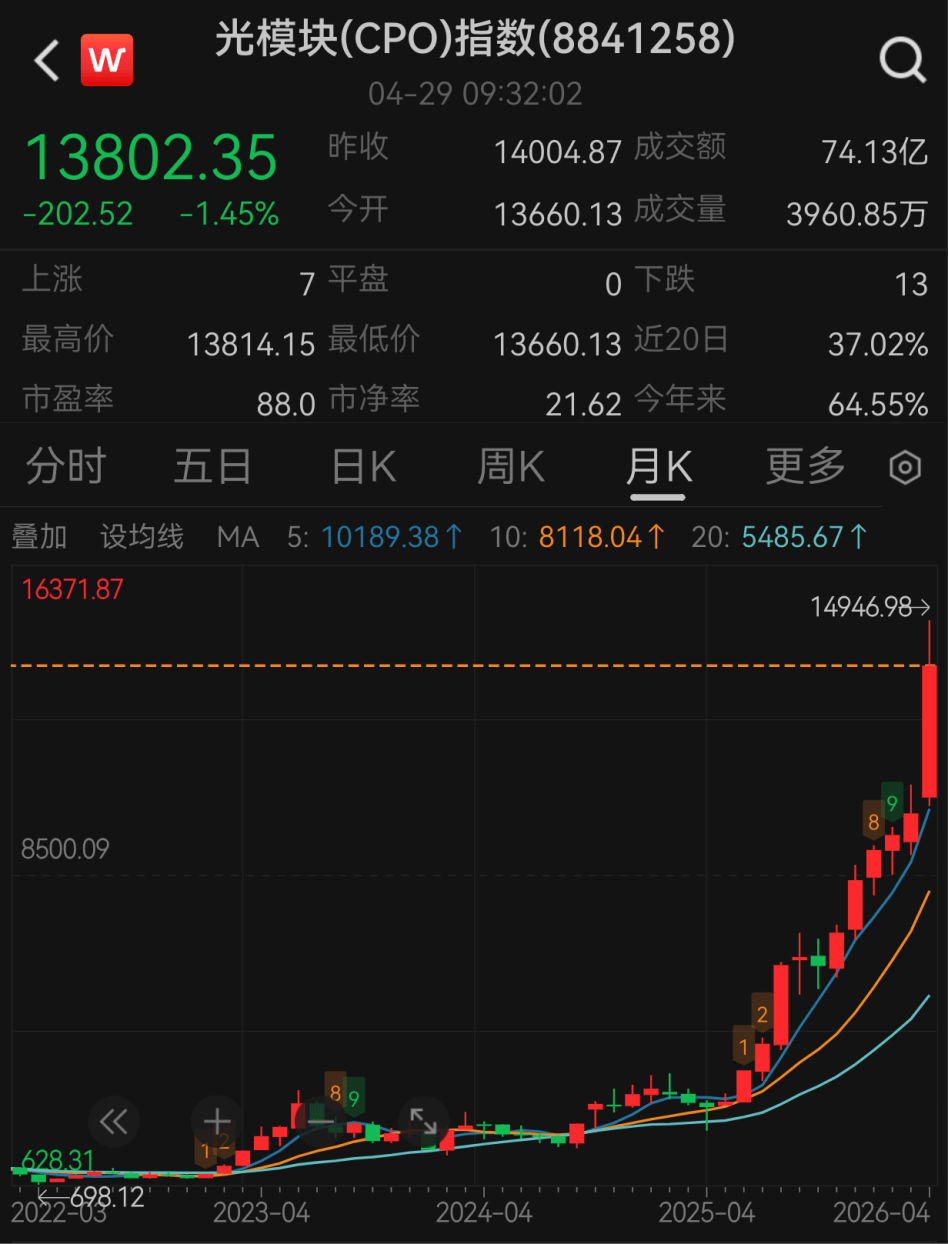Open the MA selector next to 设均线
Screen dimensions: 948x1244
238,537
